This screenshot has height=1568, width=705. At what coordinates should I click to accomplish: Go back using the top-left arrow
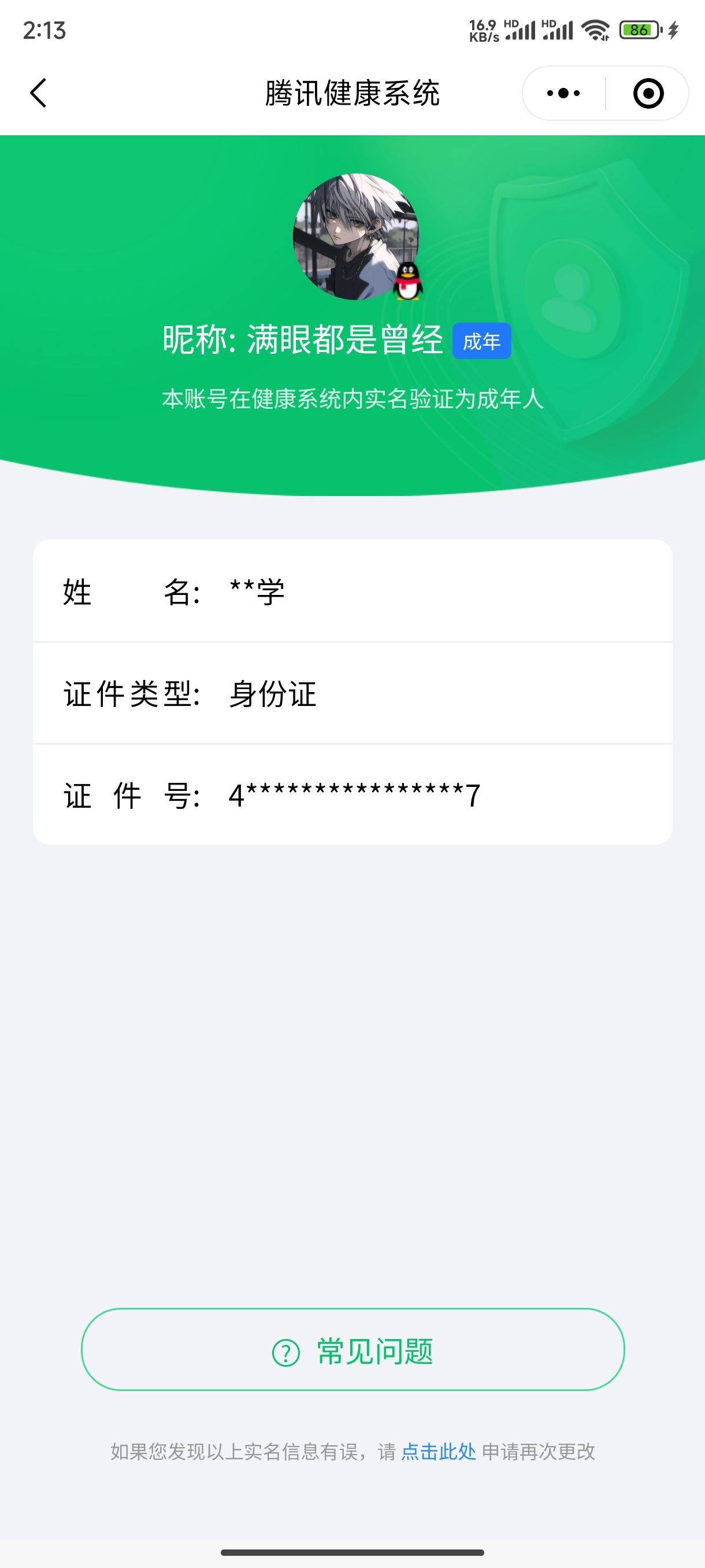pos(38,93)
